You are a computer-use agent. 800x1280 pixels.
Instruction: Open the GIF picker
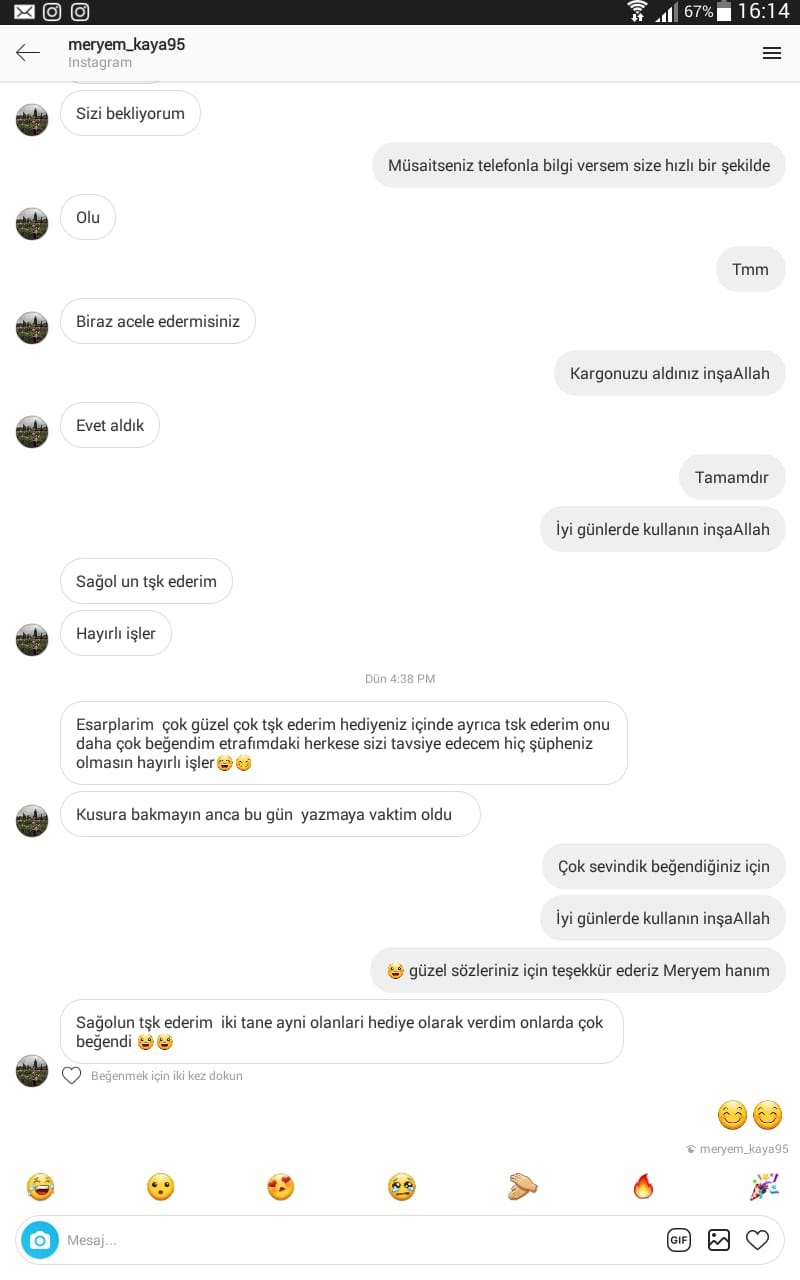[679, 1240]
